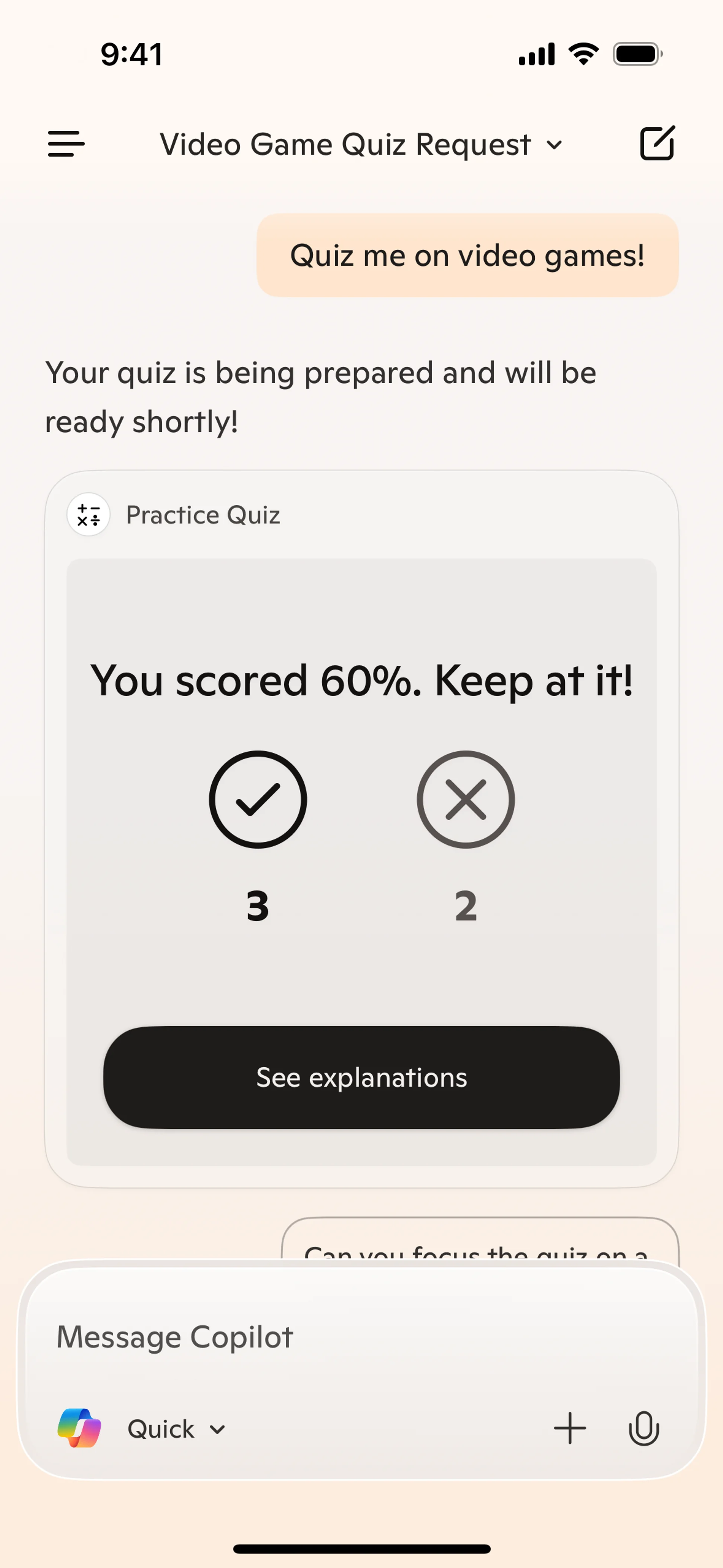Tap See explanations button
The width and height of the screenshot is (723, 1568).
click(x=361, y=1078)
